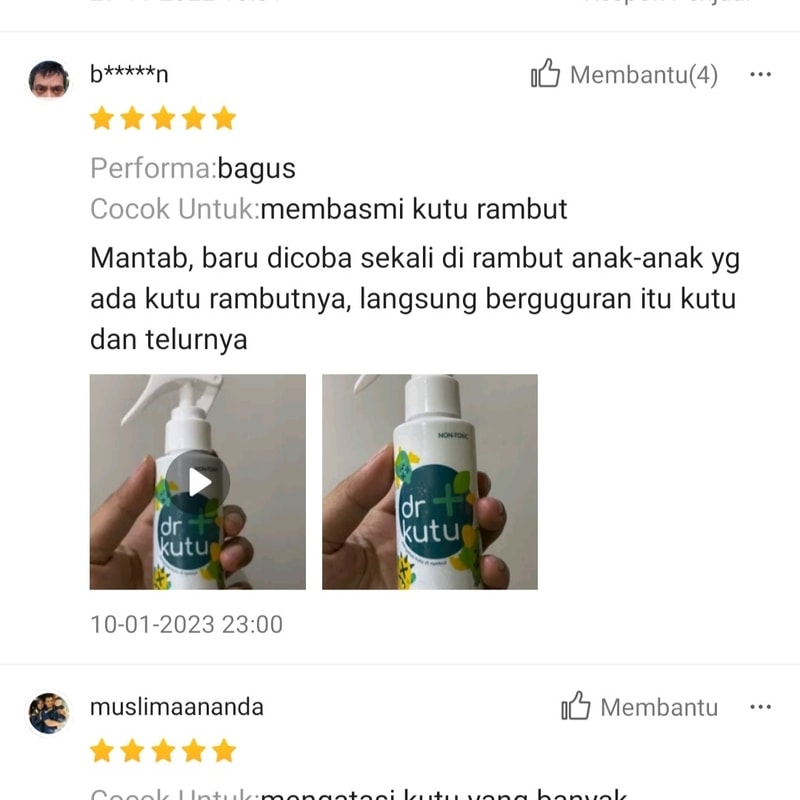This screenshot has width=800, height=800.
Task: Open the second dr kutu review photo
Action: click(429, 482)
